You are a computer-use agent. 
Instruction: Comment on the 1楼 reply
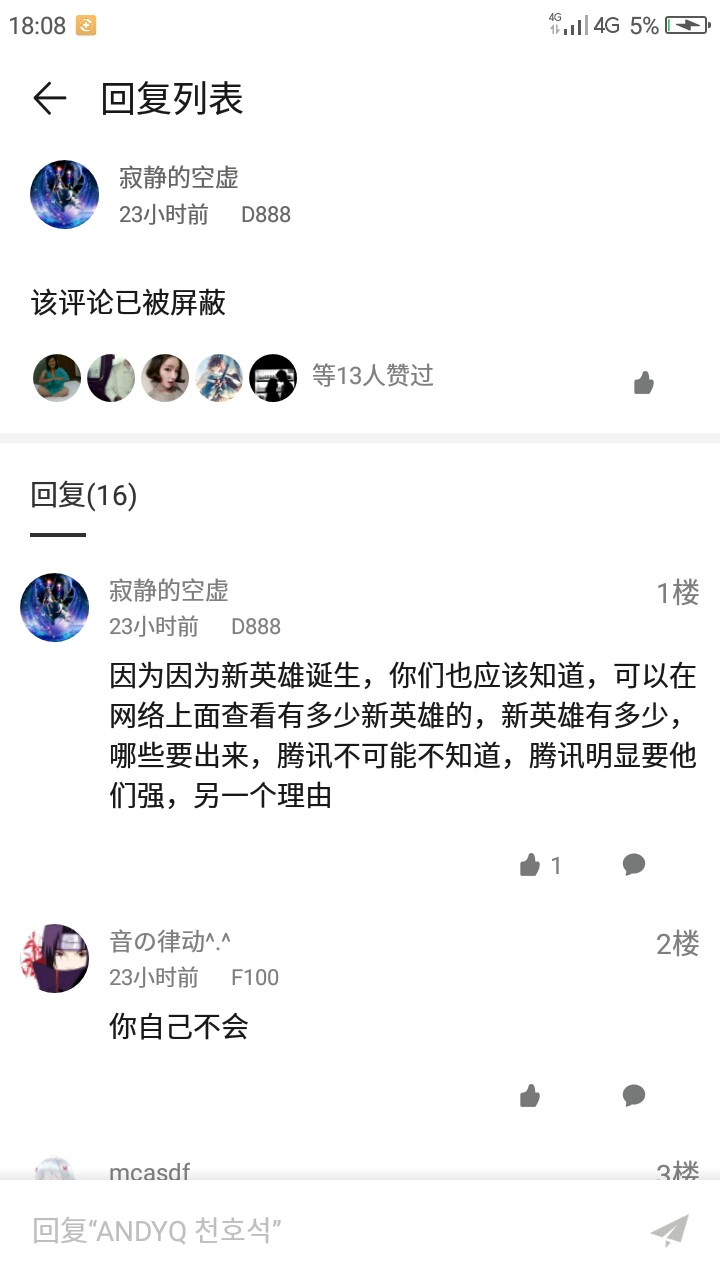tap(634, 865)
